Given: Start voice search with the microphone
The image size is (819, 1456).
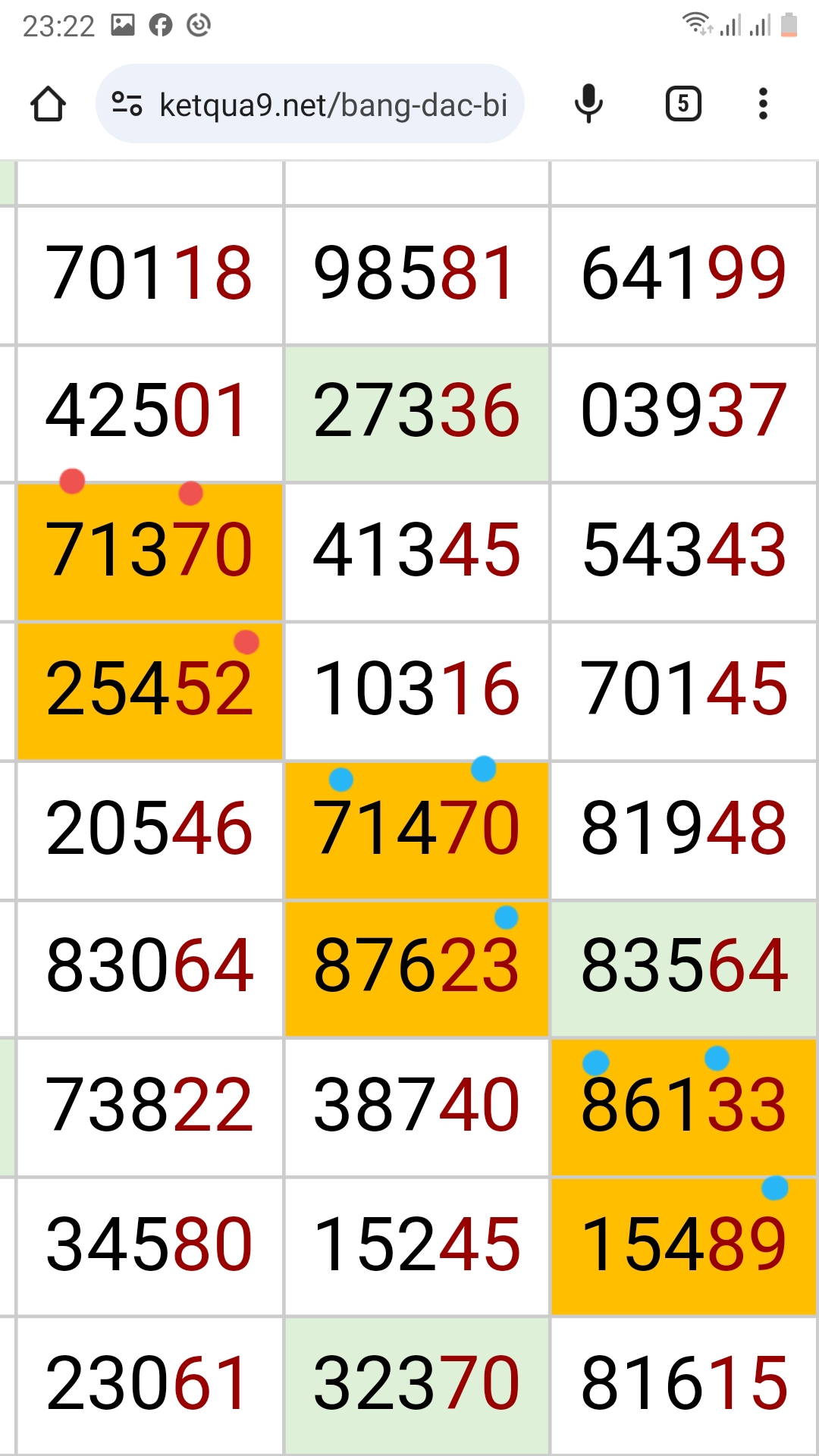Looking at the screenshot, I should (588, 104).
